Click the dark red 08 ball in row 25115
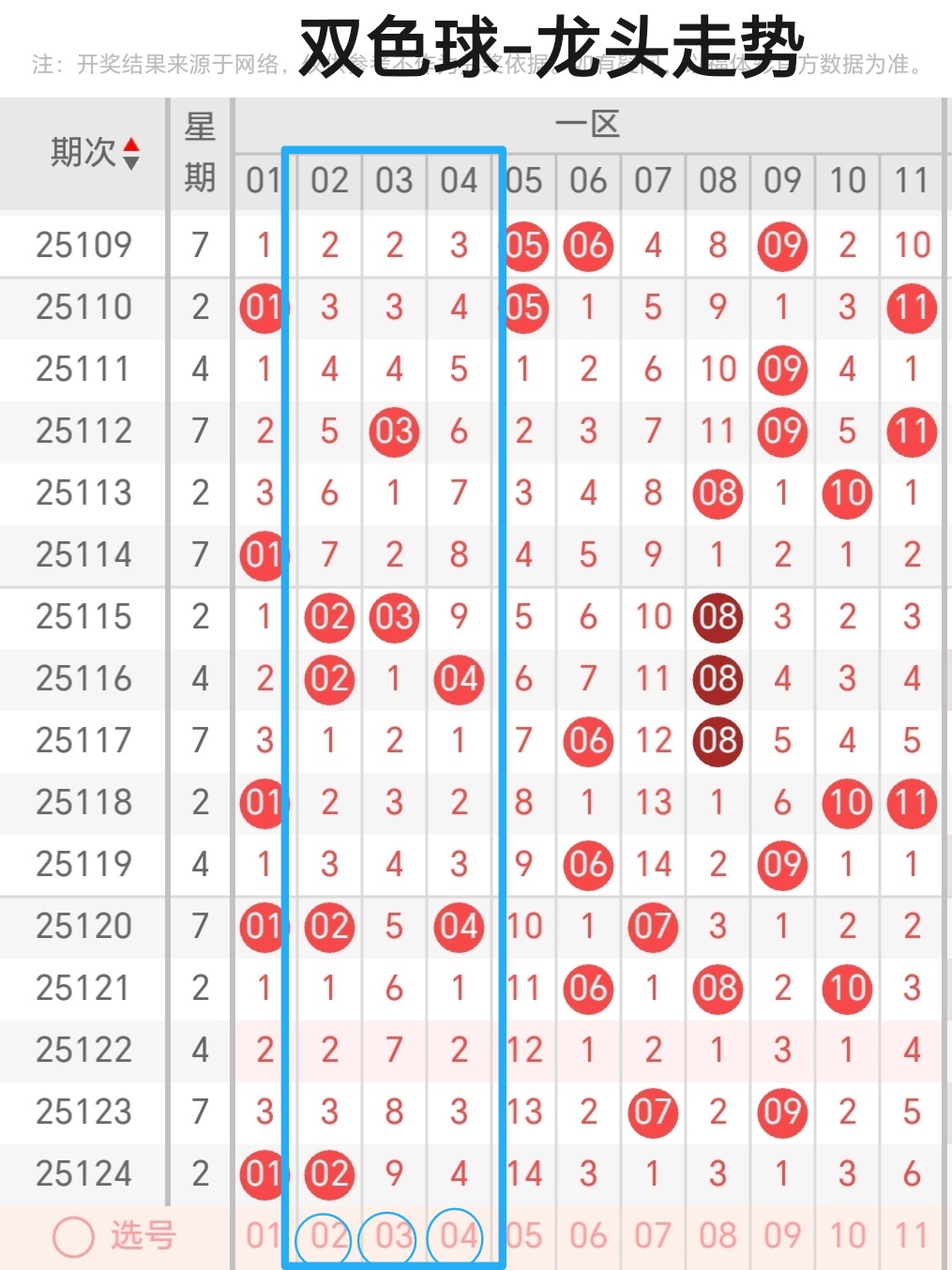 point(718,617)
